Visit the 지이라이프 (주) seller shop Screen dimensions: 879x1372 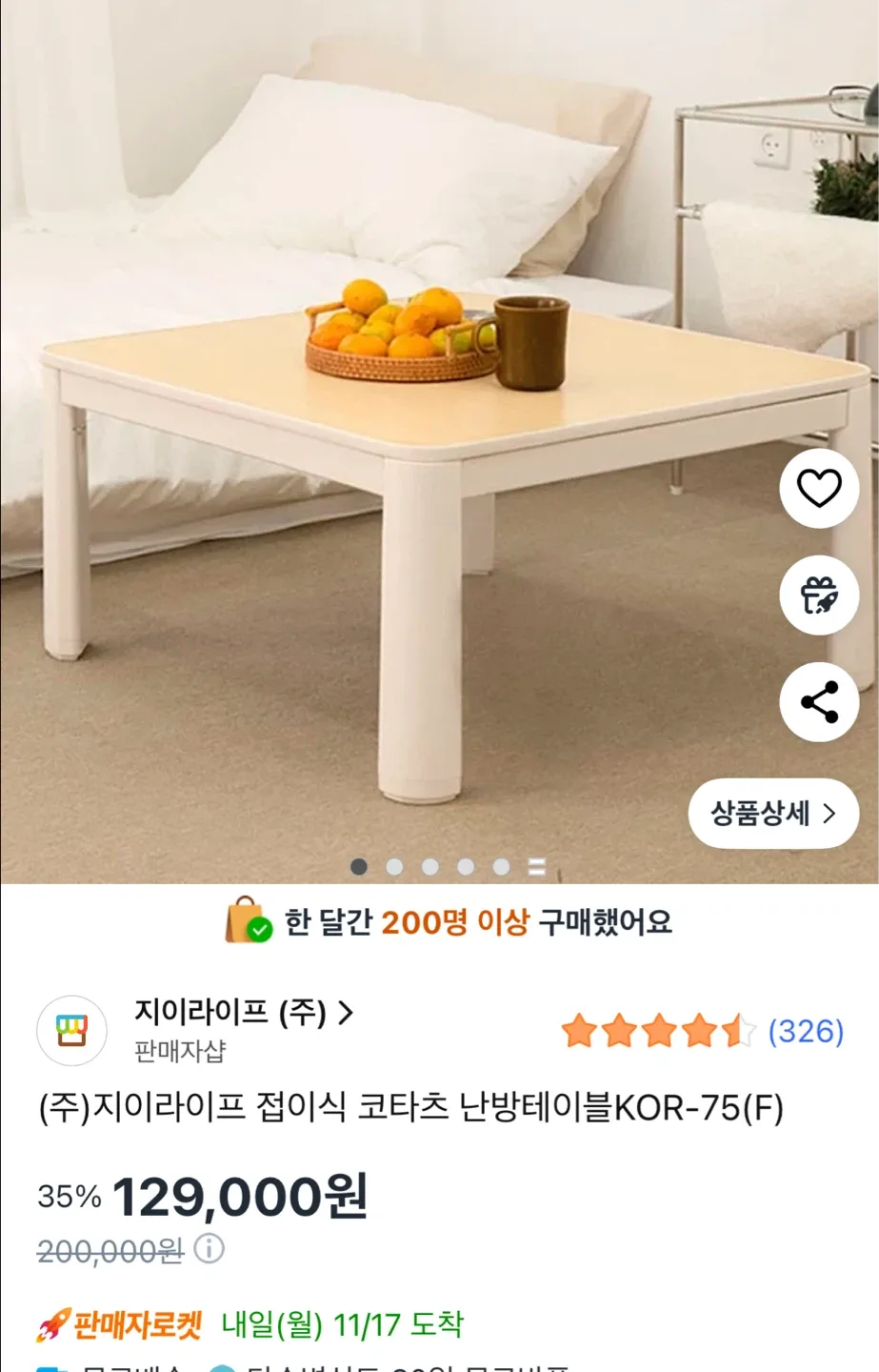coord(243,1013)
